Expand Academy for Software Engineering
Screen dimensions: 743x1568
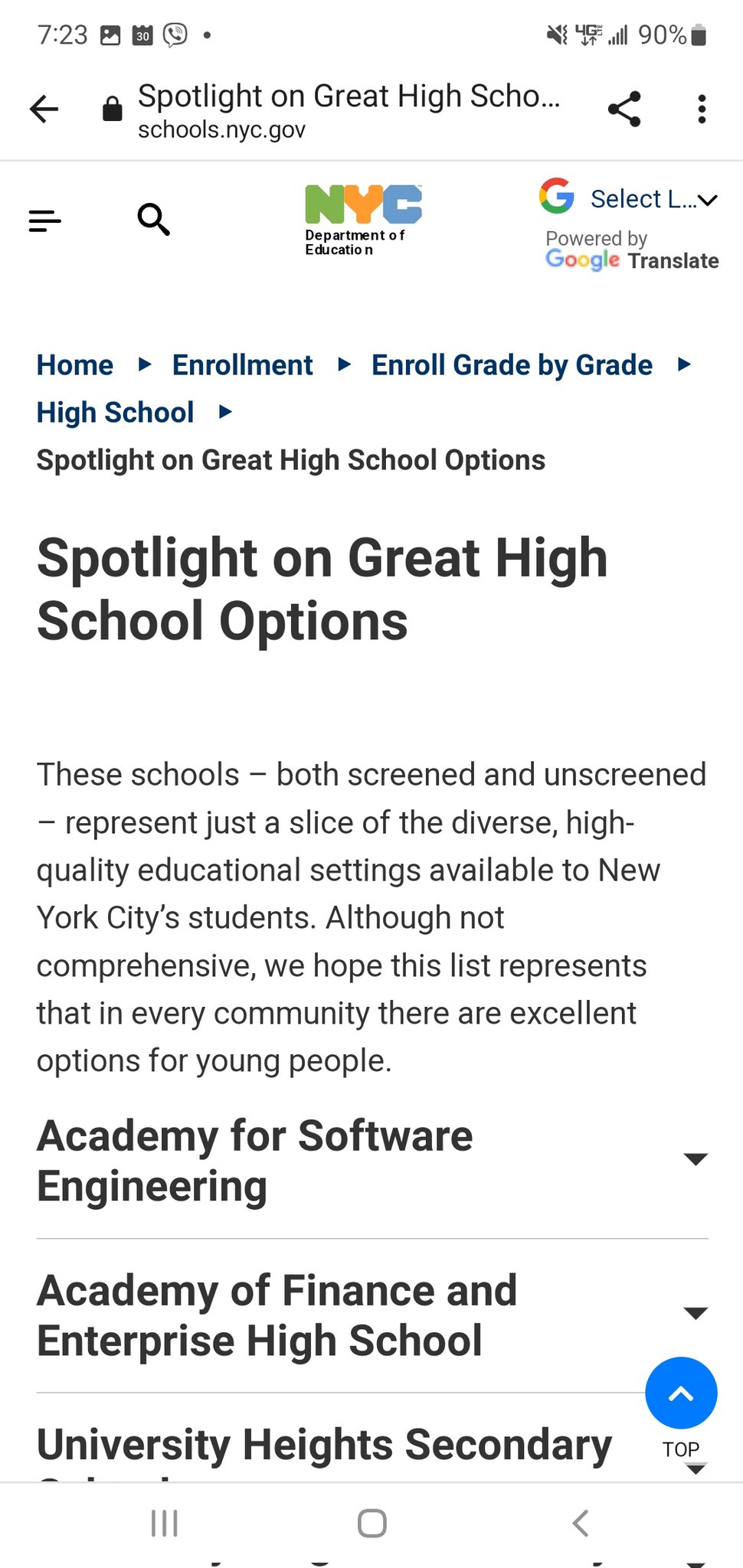tap(372, 1161)
